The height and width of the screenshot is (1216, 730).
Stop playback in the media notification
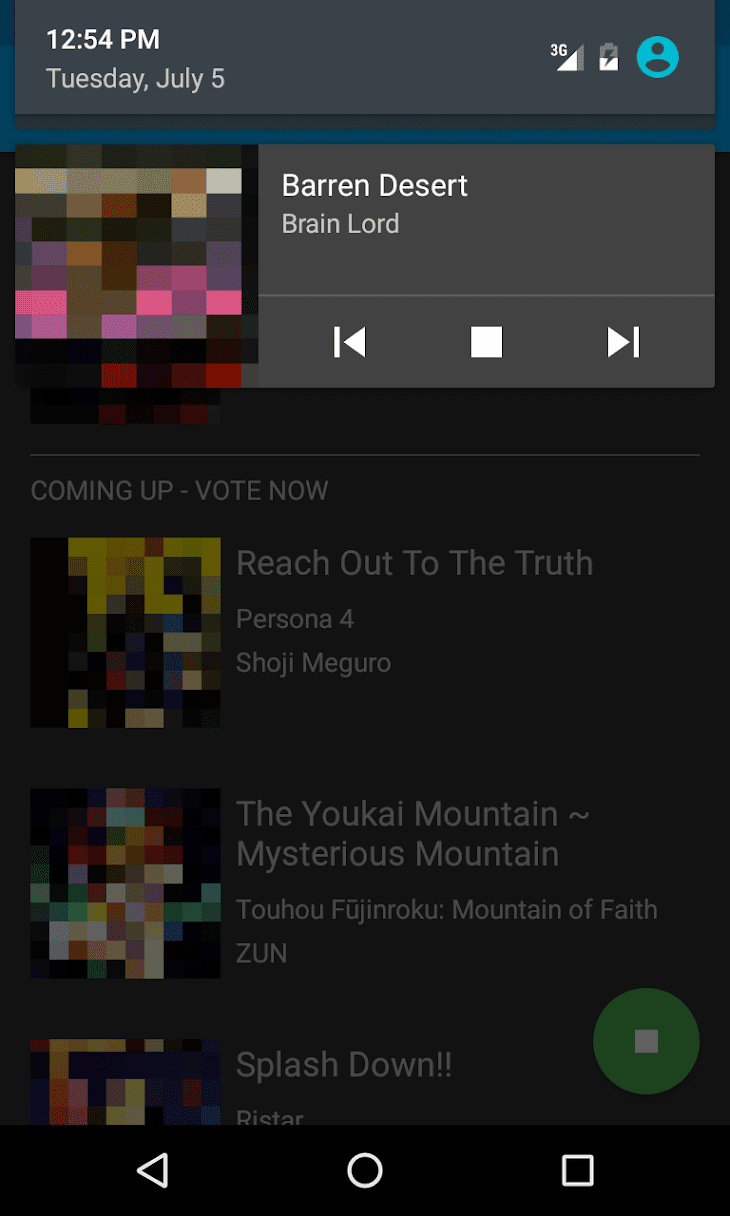tap(486, 342)
